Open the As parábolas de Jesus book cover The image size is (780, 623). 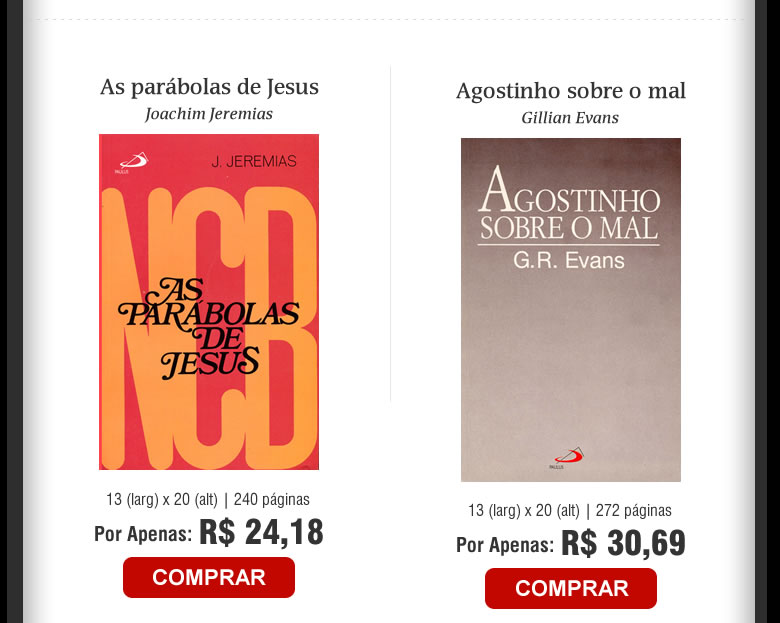coord(208,301)
